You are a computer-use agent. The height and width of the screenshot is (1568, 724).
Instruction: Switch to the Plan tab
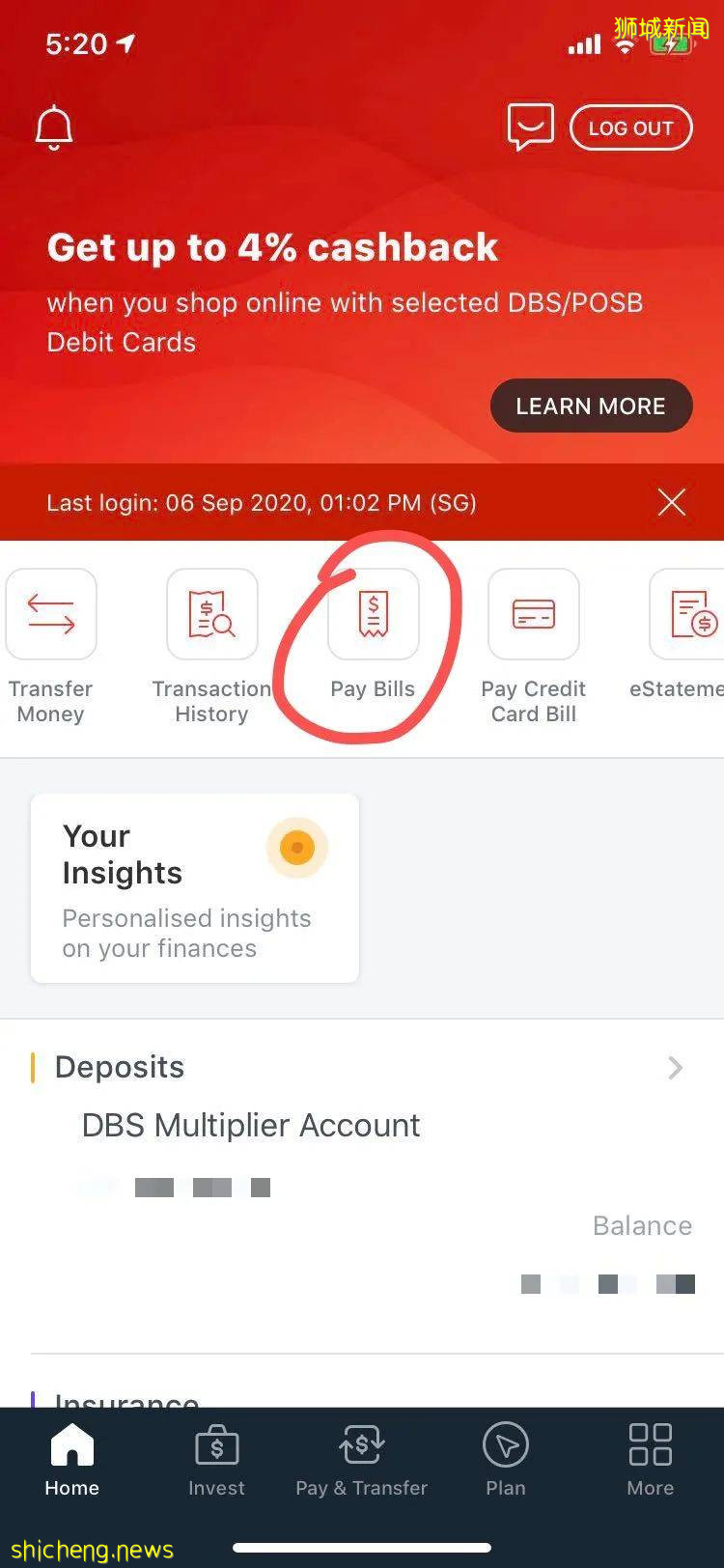click(x=506, y=1459)
